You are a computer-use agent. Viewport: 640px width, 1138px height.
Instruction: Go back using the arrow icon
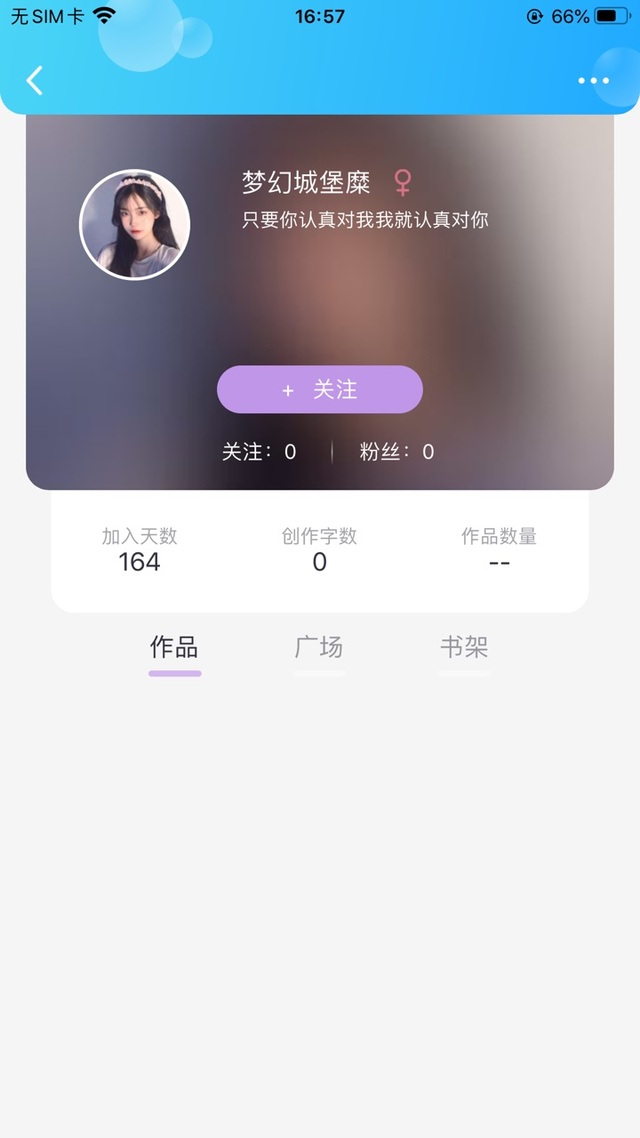[35, 80]
